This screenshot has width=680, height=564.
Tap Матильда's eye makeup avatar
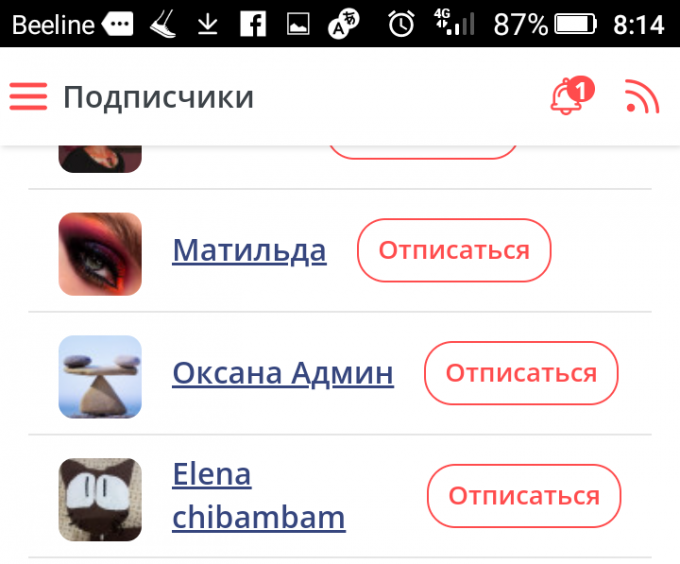point(100,254)
